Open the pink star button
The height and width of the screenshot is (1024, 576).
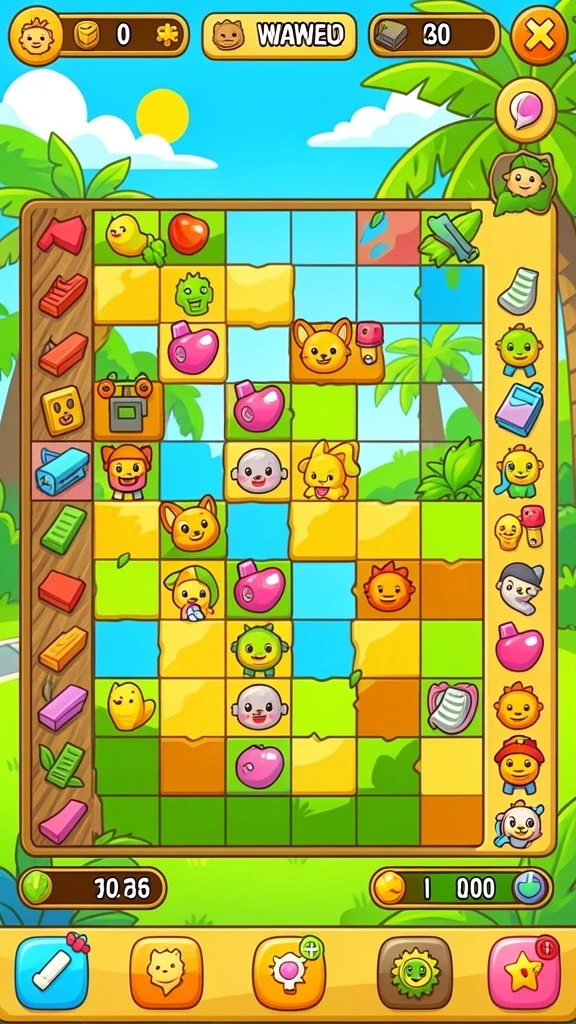tap(524, 973)
